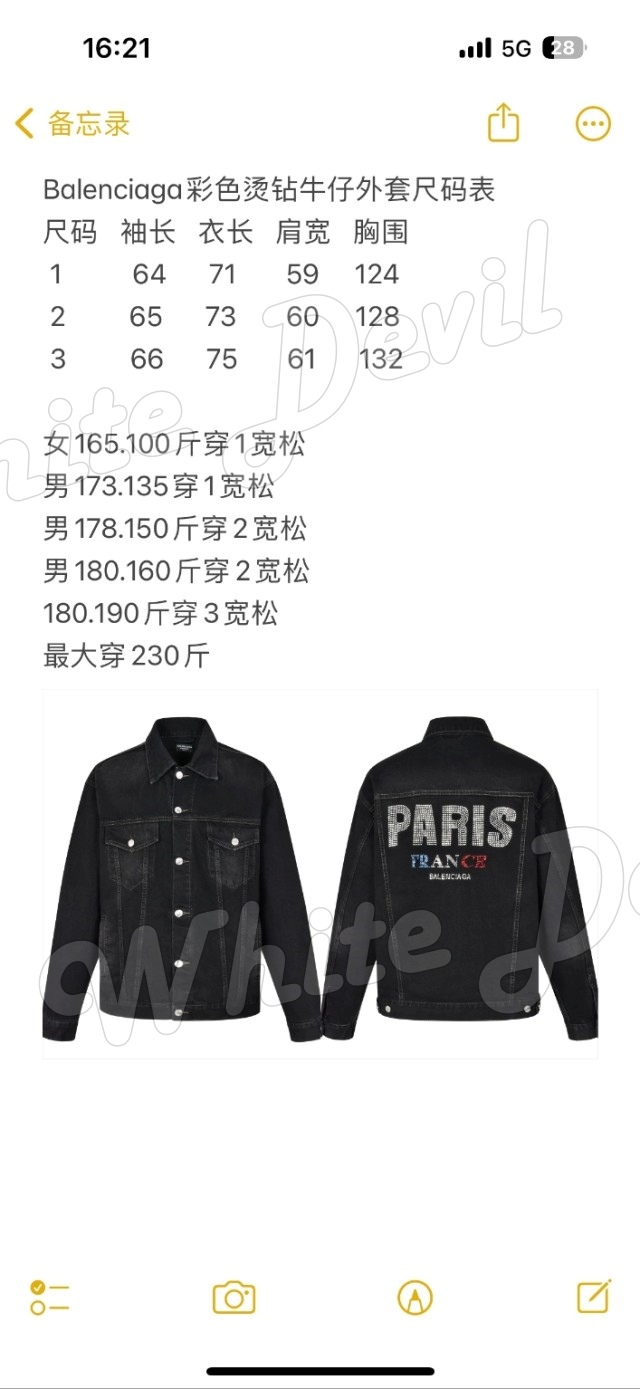Compose a new note
Screen dimensions: 640x1389
594,1296
